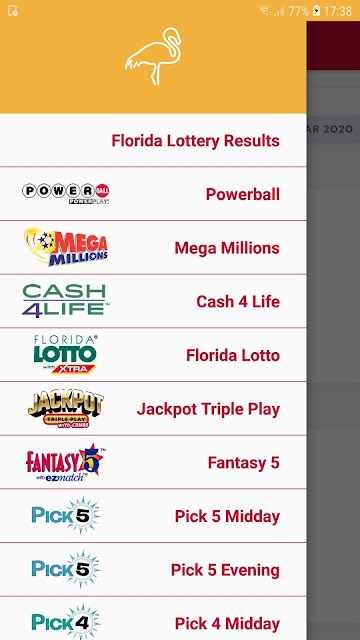This screenshot has width=360, height=640.
Task: Open the Florida Lotto entry
Action: click(x=153, y=355)
